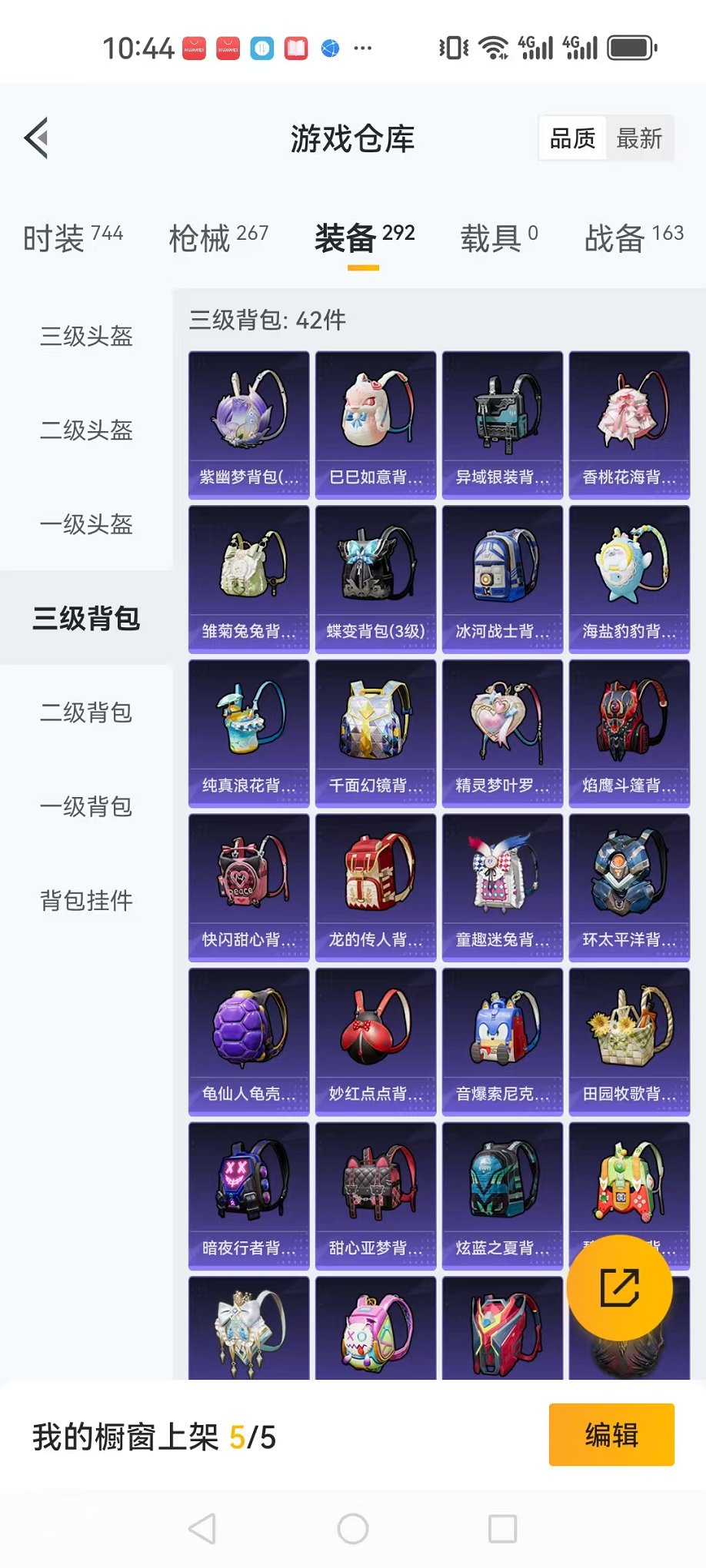Switch to the 载具 tab
The image size is (706, 1568).
coord(498,238)
